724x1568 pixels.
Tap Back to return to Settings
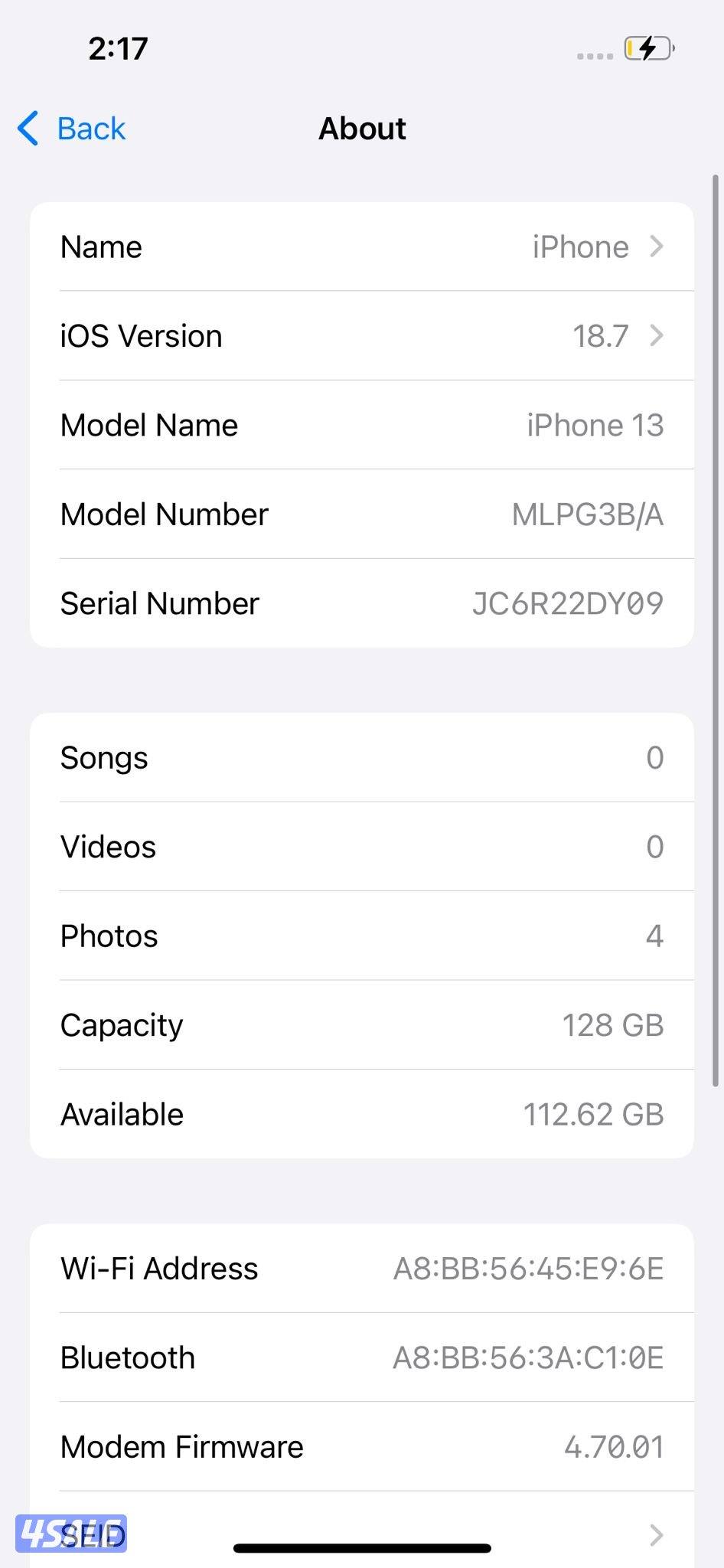[71, 128]
